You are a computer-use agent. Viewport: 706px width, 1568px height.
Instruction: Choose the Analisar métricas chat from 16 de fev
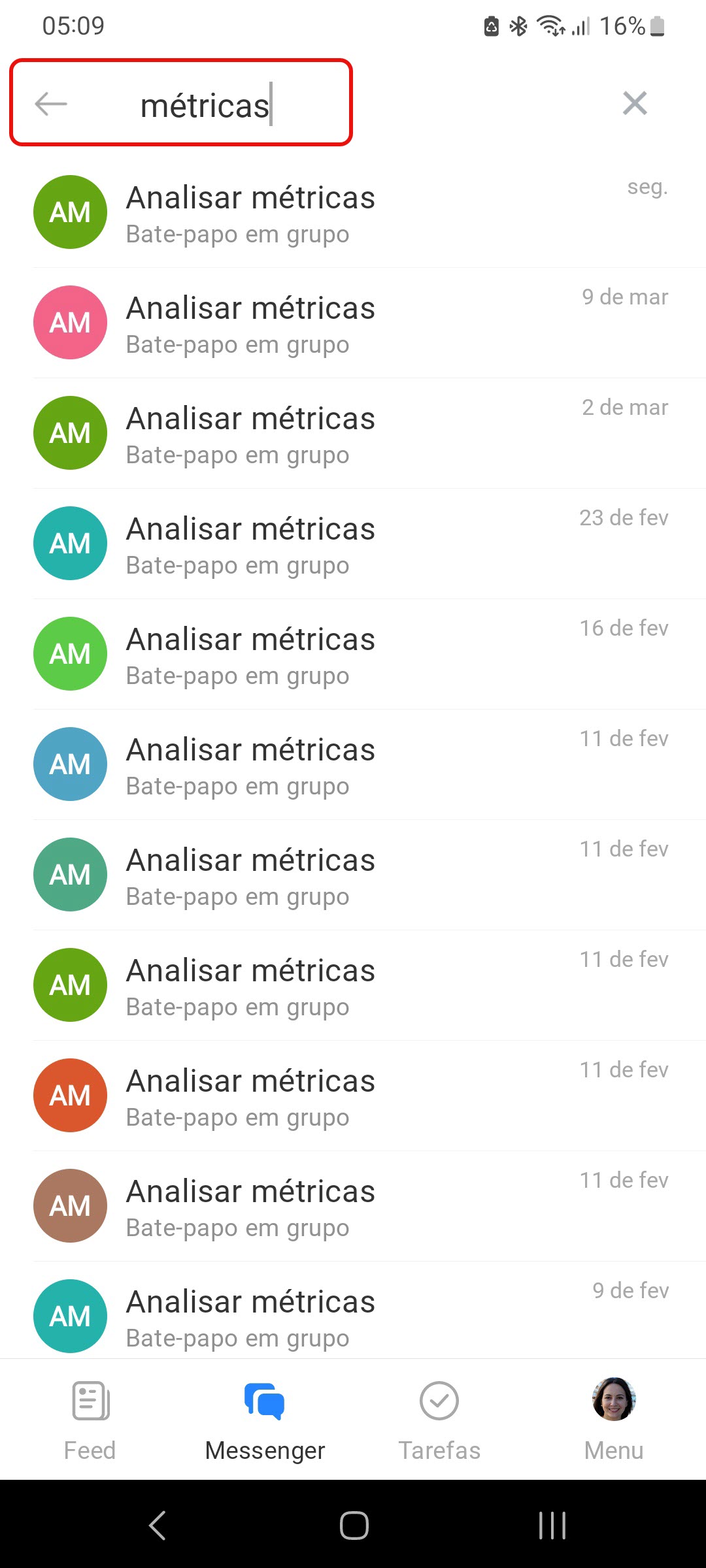353,654
